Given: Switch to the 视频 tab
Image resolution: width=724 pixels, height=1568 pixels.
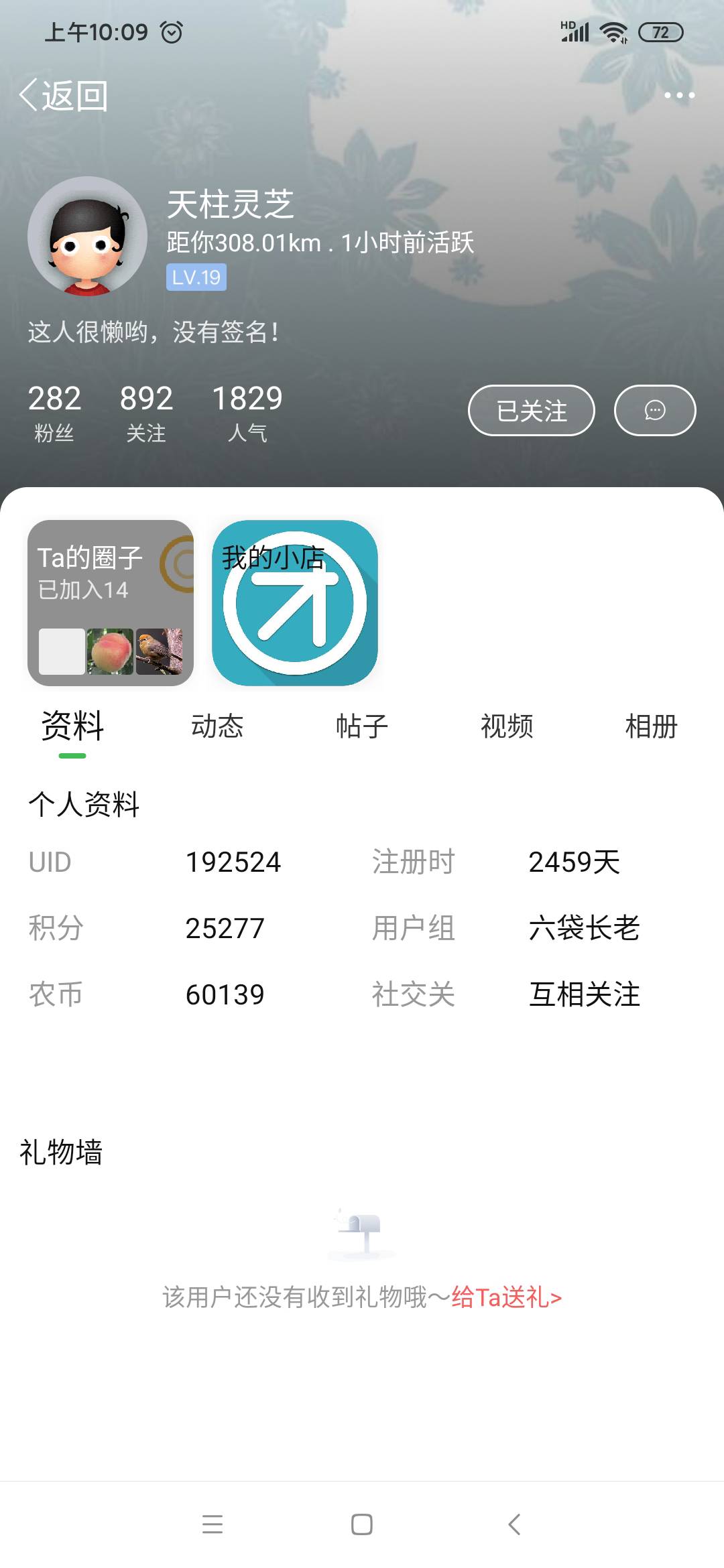Looking at the screenshot, I should (x=507, y=726).
